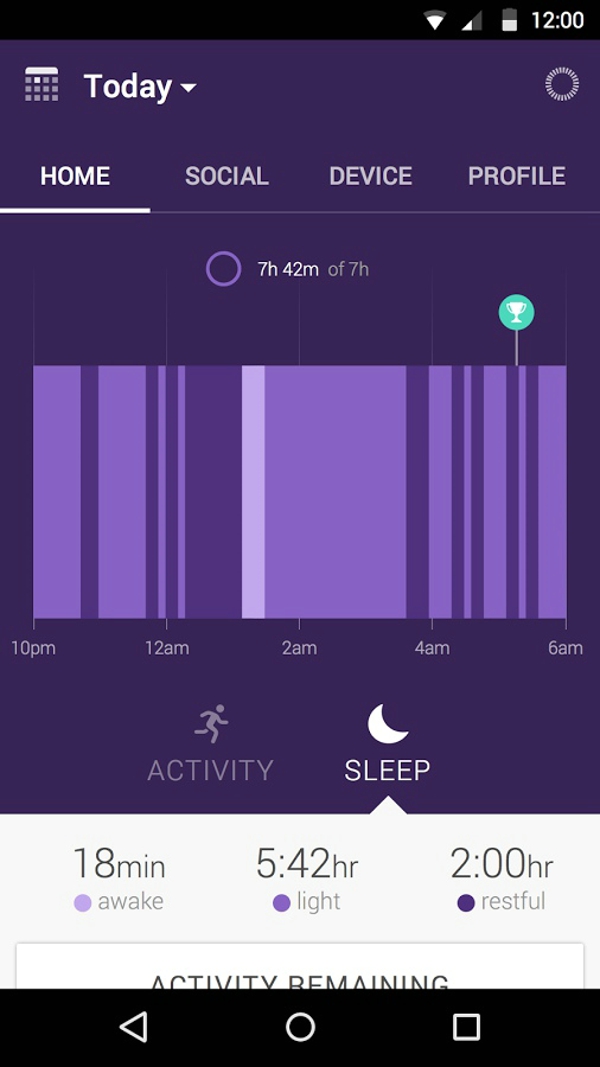Expand the Today date dropdown
The height and width of the screenshot is (1067, 600).
pos(139,87)
